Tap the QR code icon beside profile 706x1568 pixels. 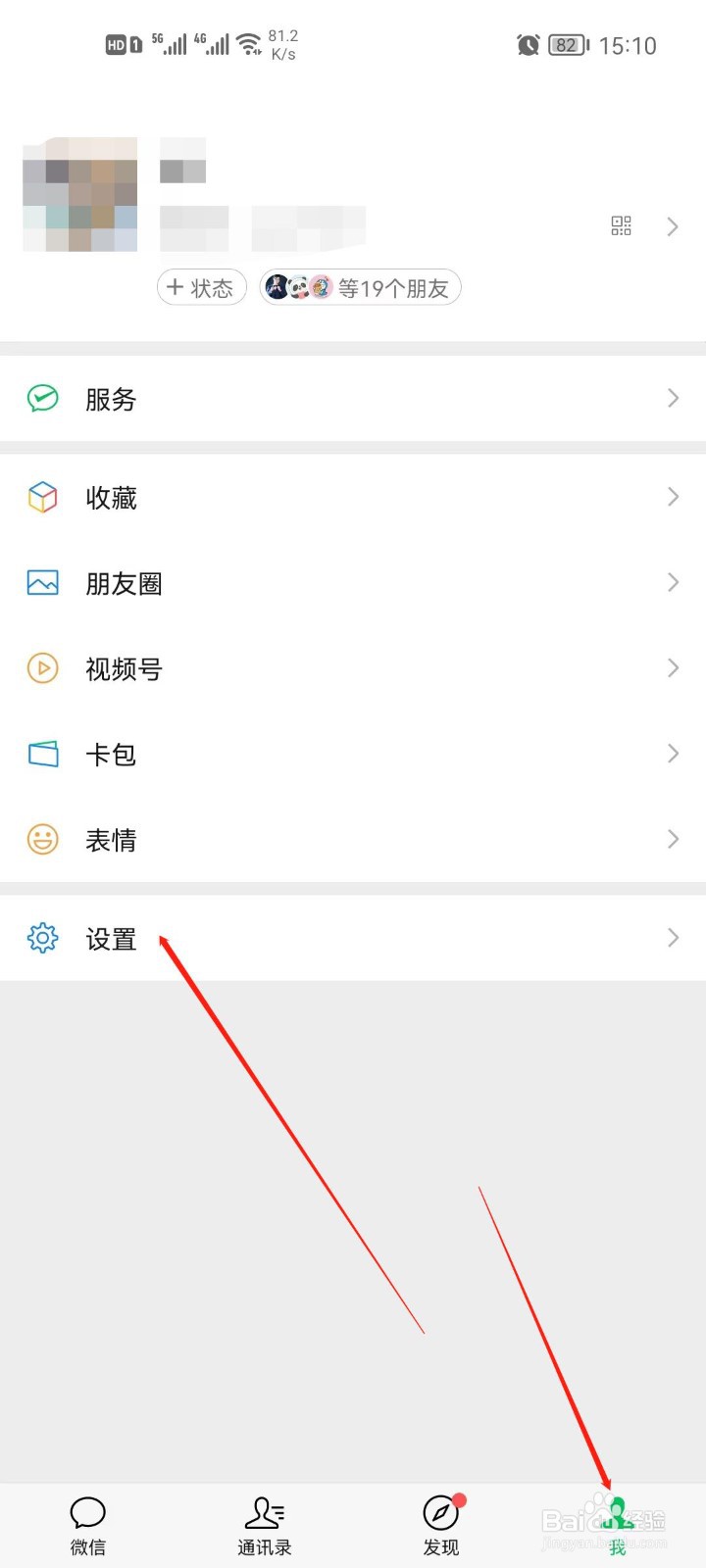click(x=621, y=226)
